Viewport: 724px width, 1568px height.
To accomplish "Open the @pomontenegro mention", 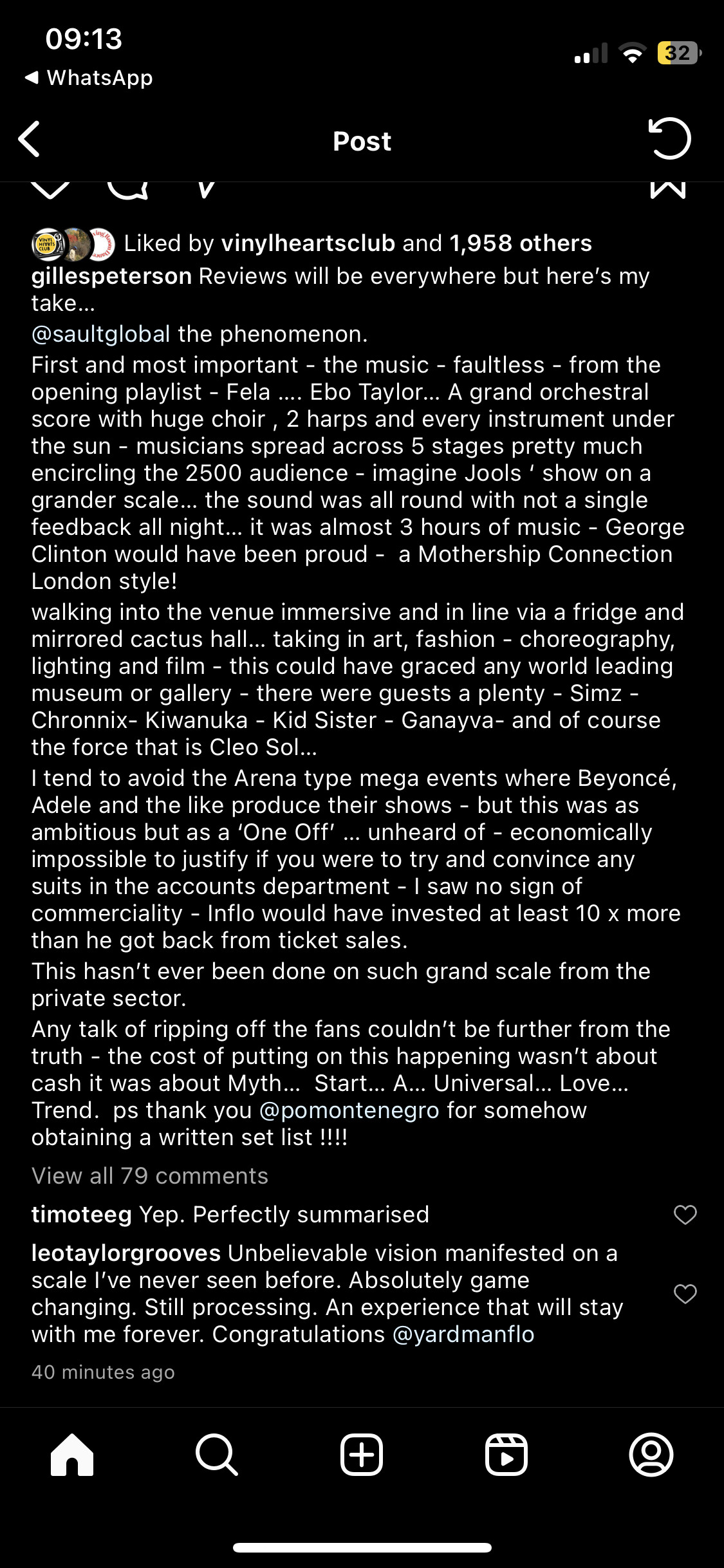I will point(349,1110).
